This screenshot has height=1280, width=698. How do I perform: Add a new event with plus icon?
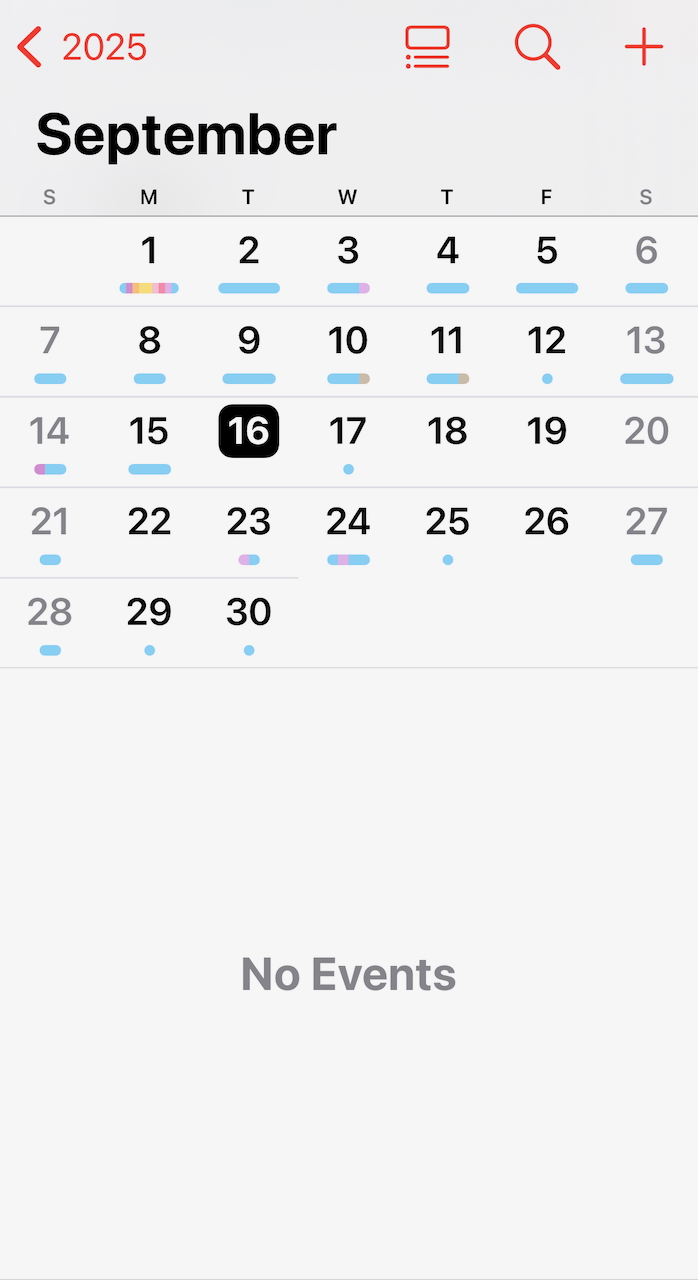[643, 47]
